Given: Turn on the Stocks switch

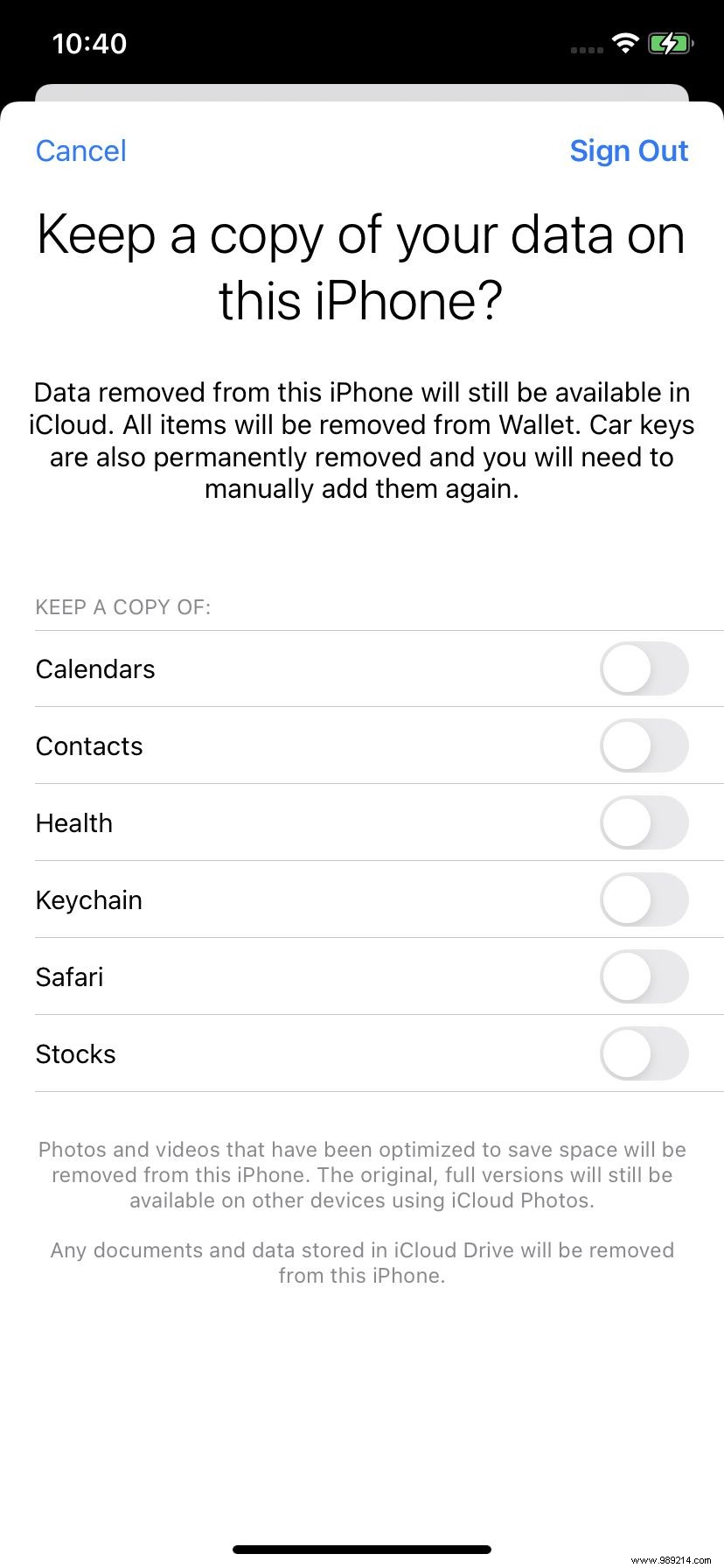Looking at the screenshot, I should pyautogui.click(x=644, y=1053).
